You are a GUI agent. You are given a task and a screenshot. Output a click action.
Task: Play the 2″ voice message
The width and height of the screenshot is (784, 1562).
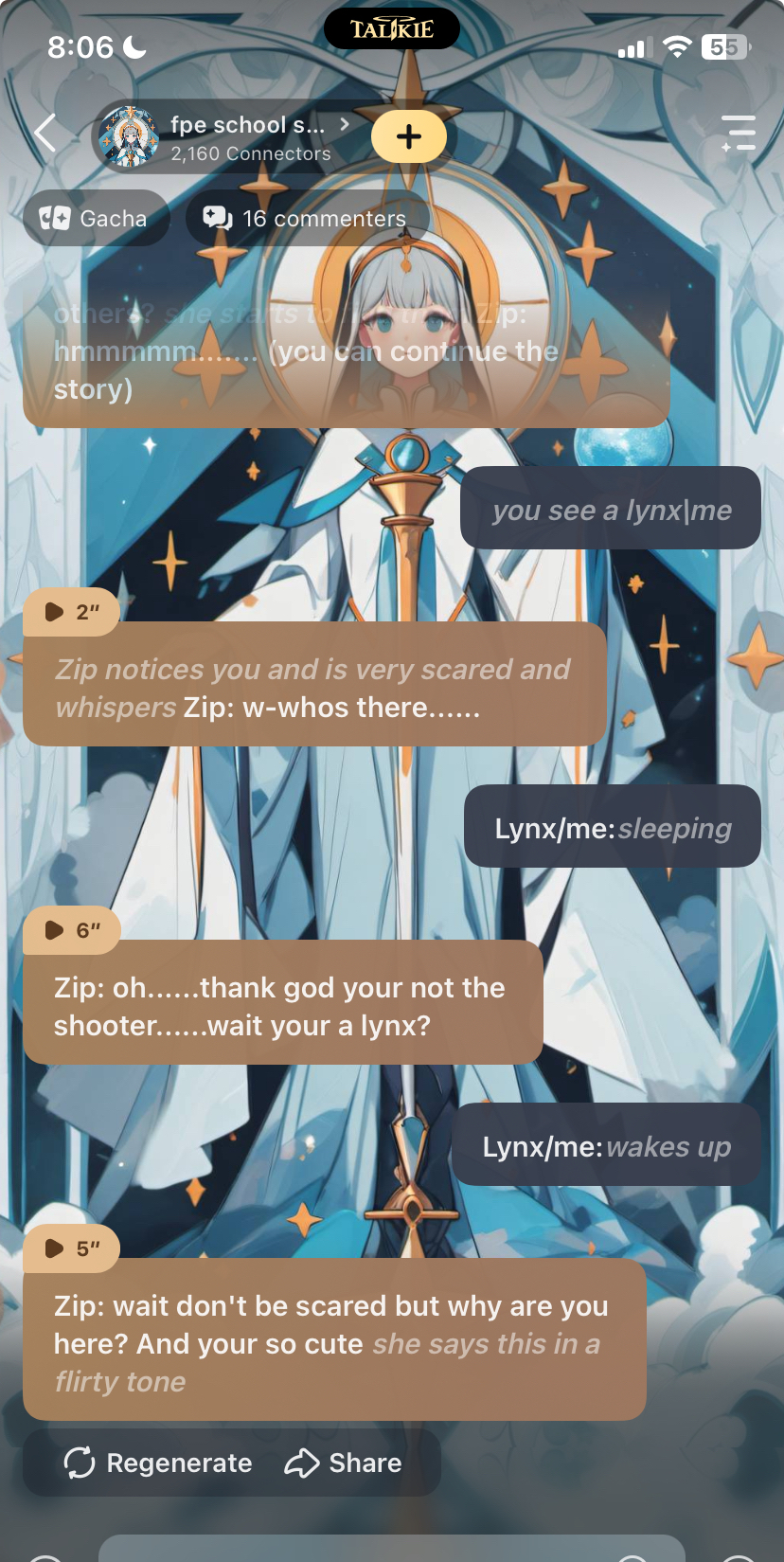[x=71, y=612]
